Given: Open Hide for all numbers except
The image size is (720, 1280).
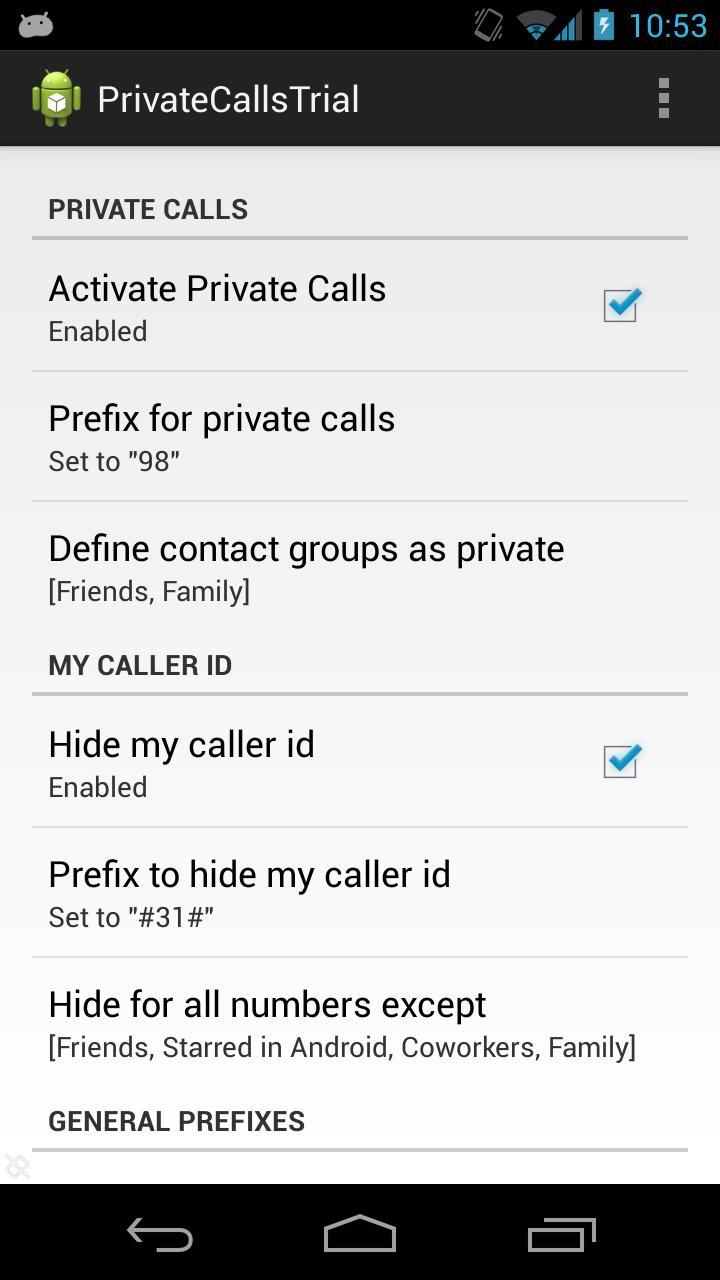Looking at the screenshot, I should click(360, 1023).
